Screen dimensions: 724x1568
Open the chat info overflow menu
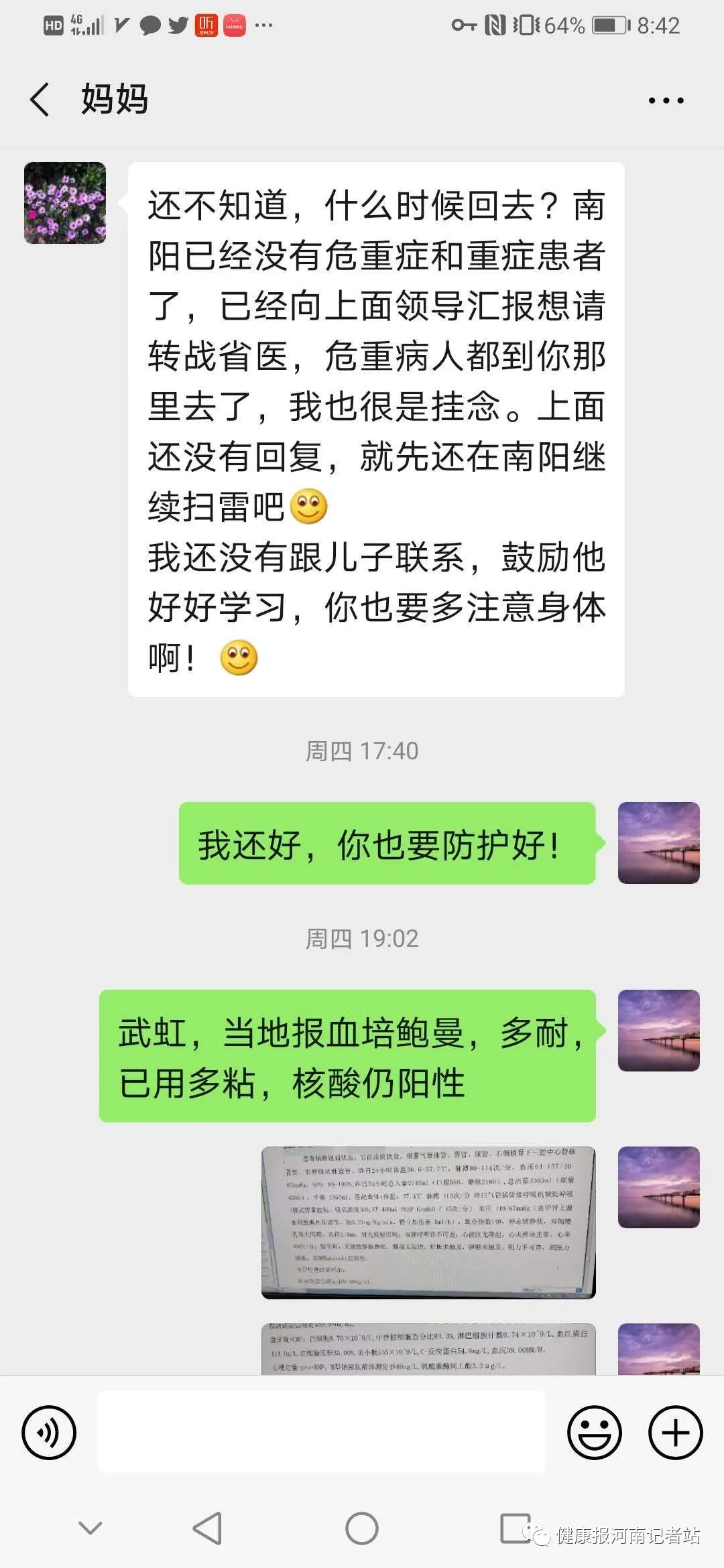tap(666, 101)
